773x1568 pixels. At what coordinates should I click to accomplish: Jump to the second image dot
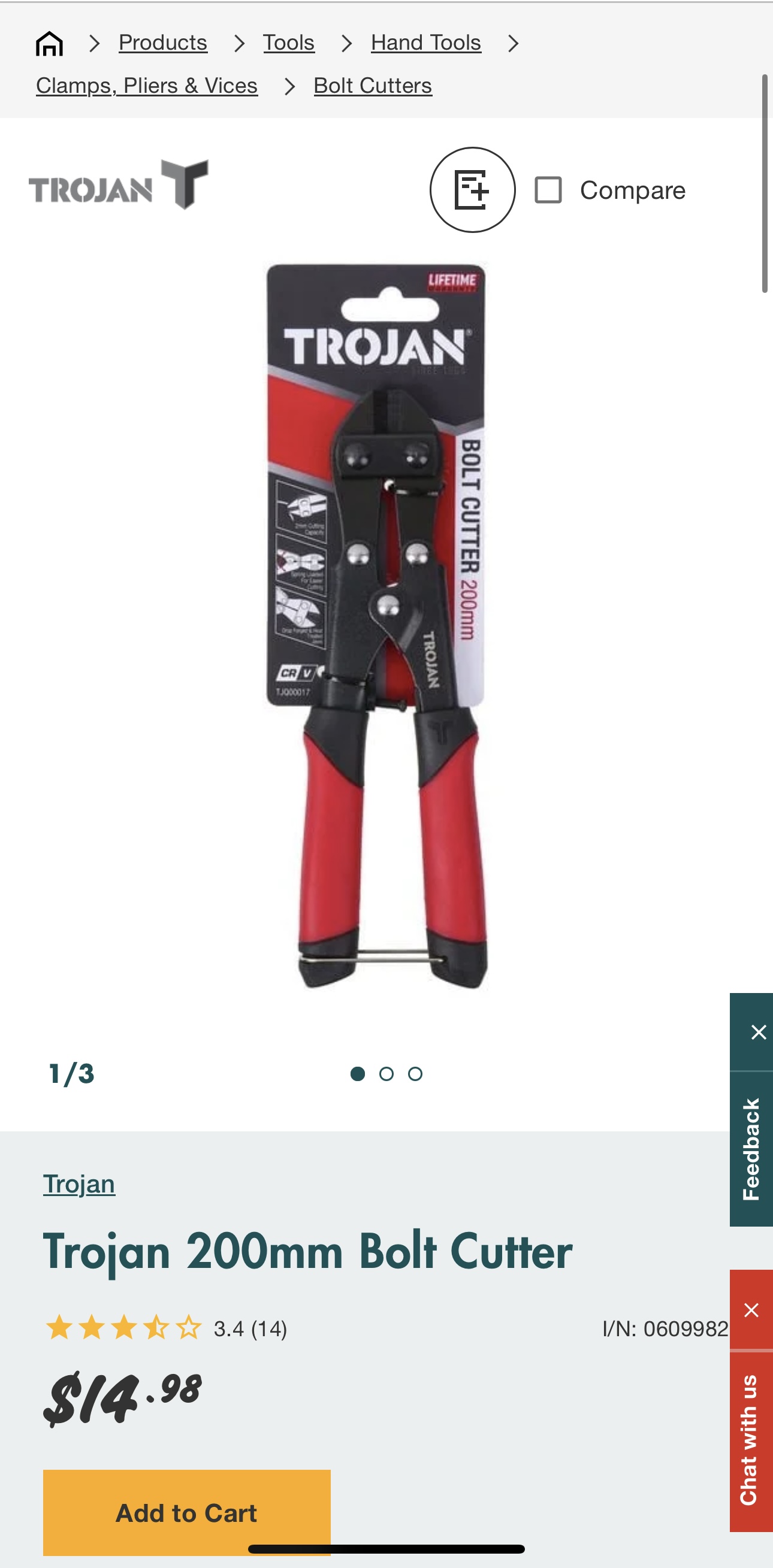click(x=386, y=1074)
